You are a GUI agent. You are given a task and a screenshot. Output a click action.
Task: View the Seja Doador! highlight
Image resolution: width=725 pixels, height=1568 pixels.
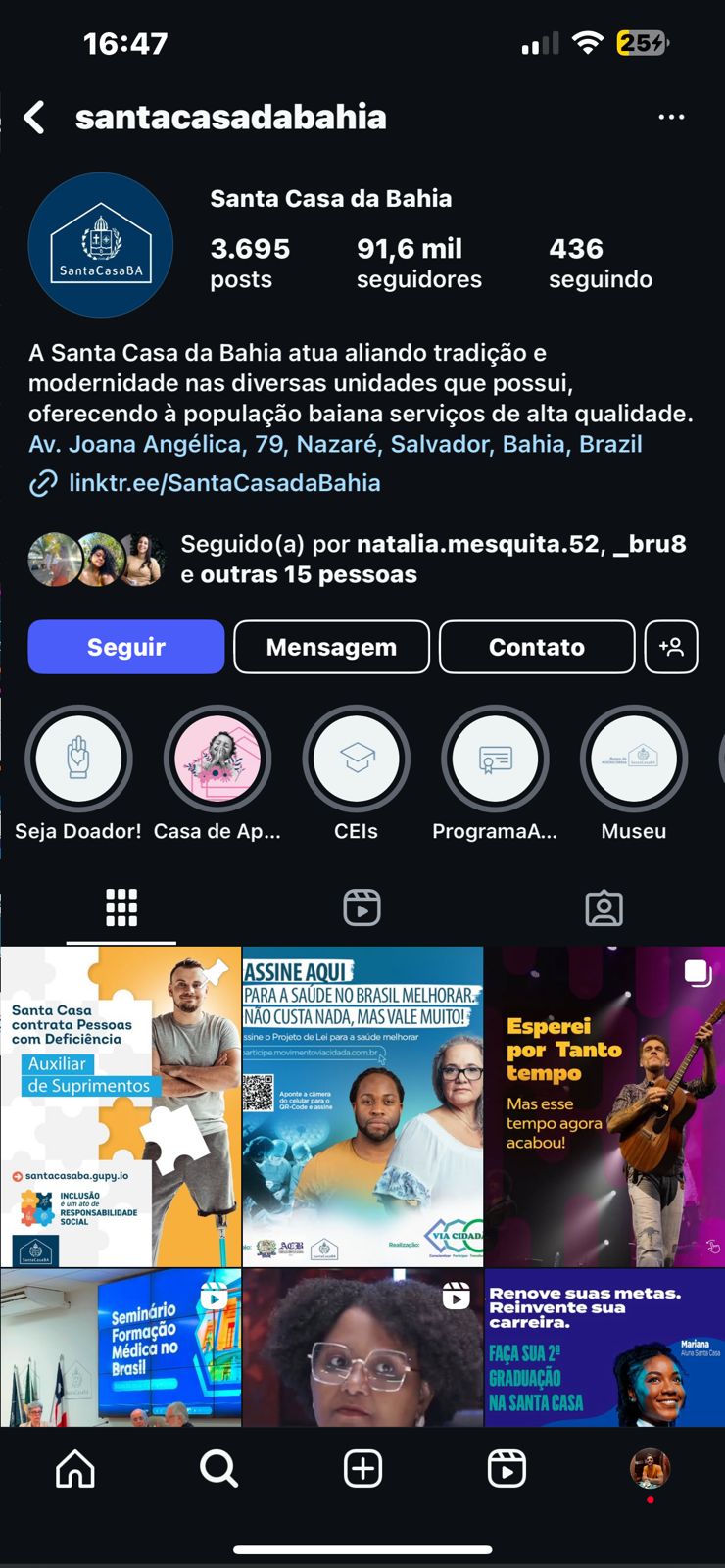pyautogui.click(x=78, y=759)
